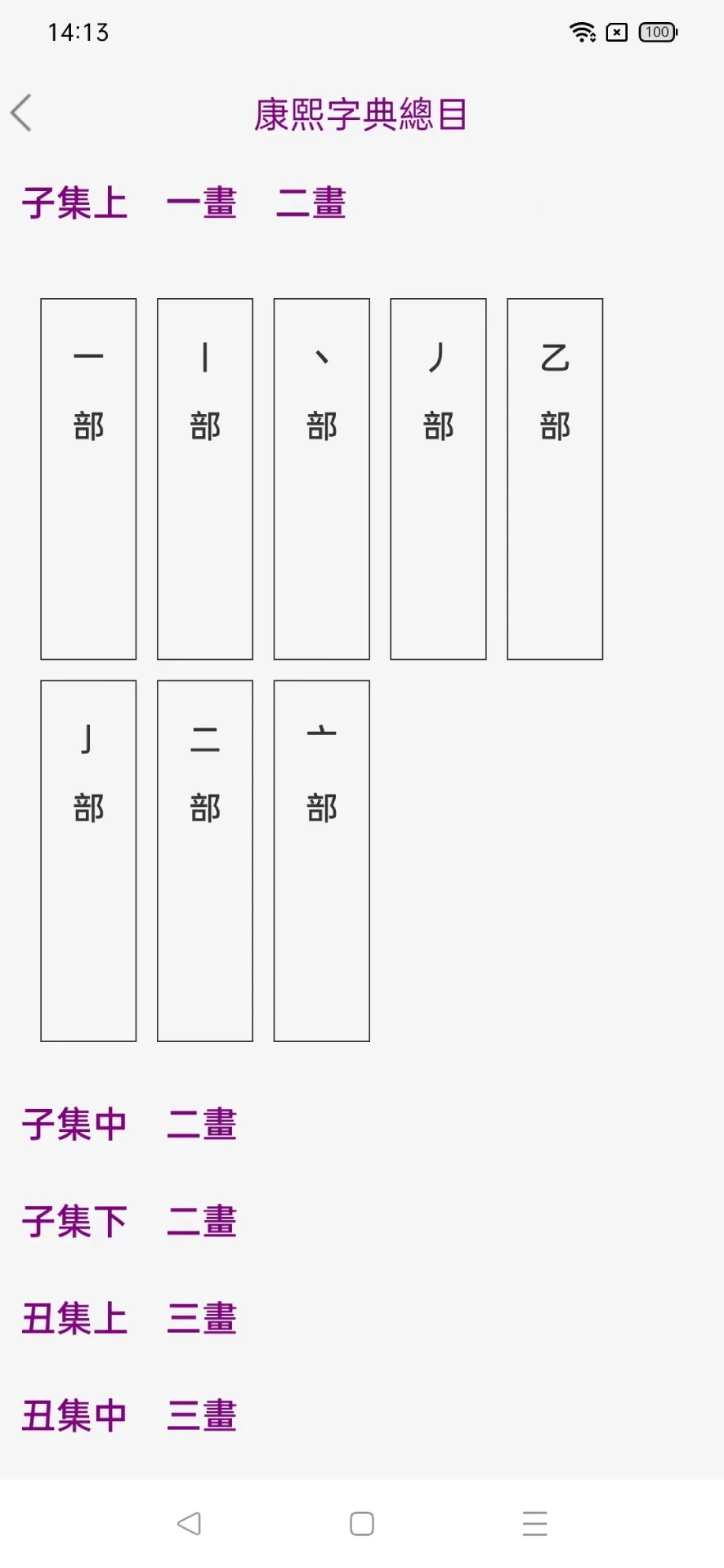Screen dimensions: 724x1568
Task: Tap the Android back navigation arrow
Action: 190,1522
